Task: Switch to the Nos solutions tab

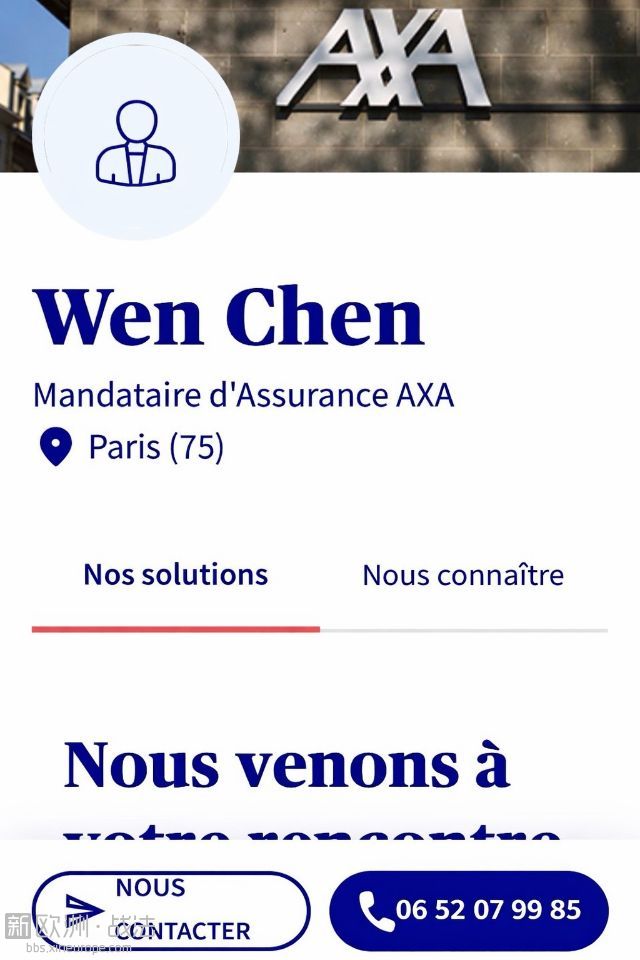Action: click(x=176, y=575)
